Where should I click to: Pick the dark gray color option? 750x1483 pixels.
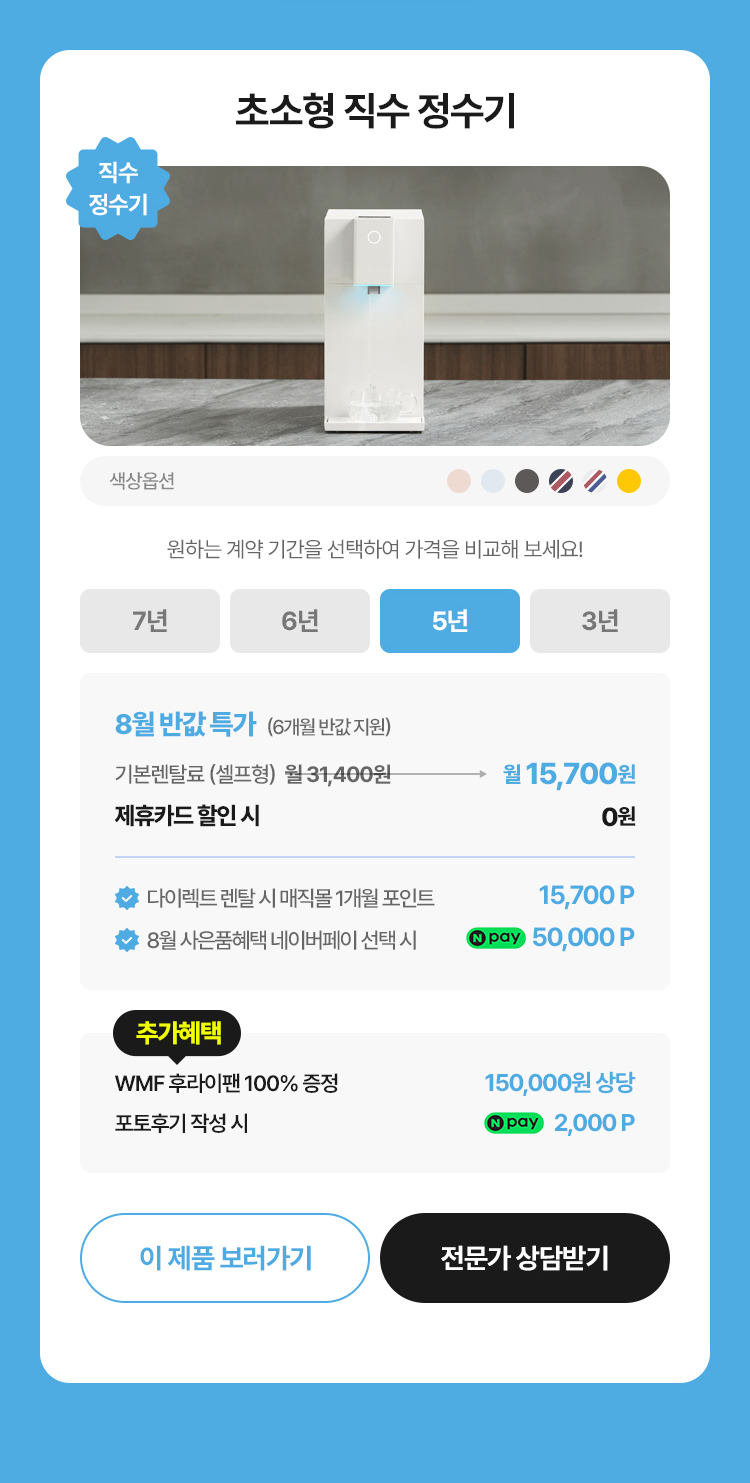coord(527,481)
